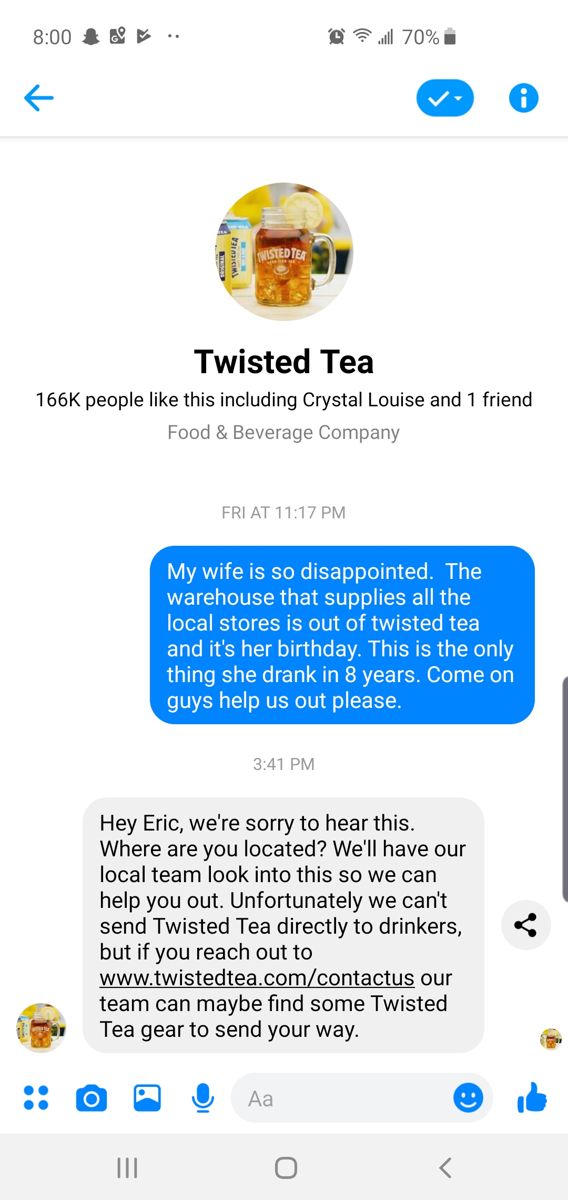Share the Twisted Tea reply message
The height and width of the screenshot is (1200, 568).
(x=525, y=925)
